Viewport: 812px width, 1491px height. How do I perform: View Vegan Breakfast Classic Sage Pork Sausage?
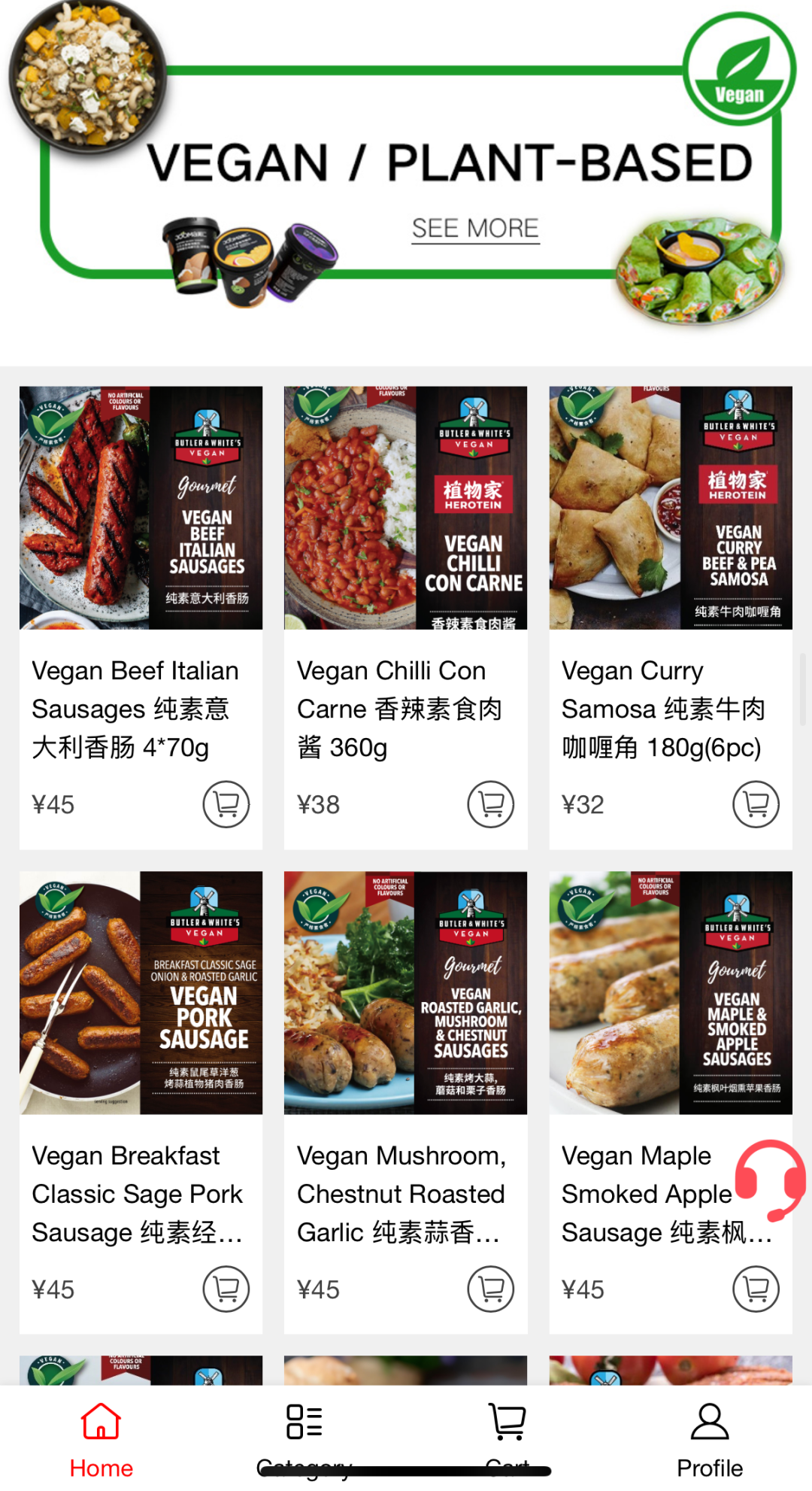coord(141,993)
